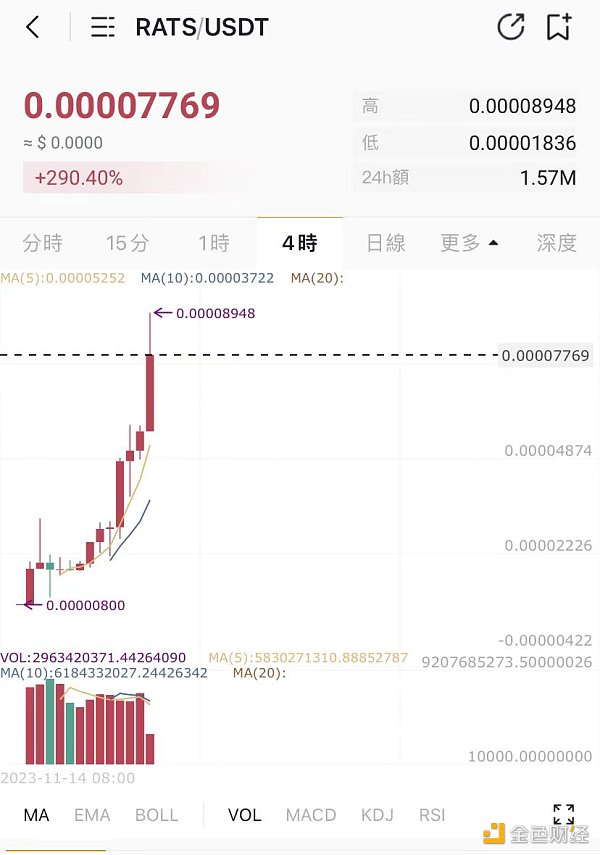
Task: Expand the chart to fullscreen
Action: pyautogui.click(x=564, y=815)
